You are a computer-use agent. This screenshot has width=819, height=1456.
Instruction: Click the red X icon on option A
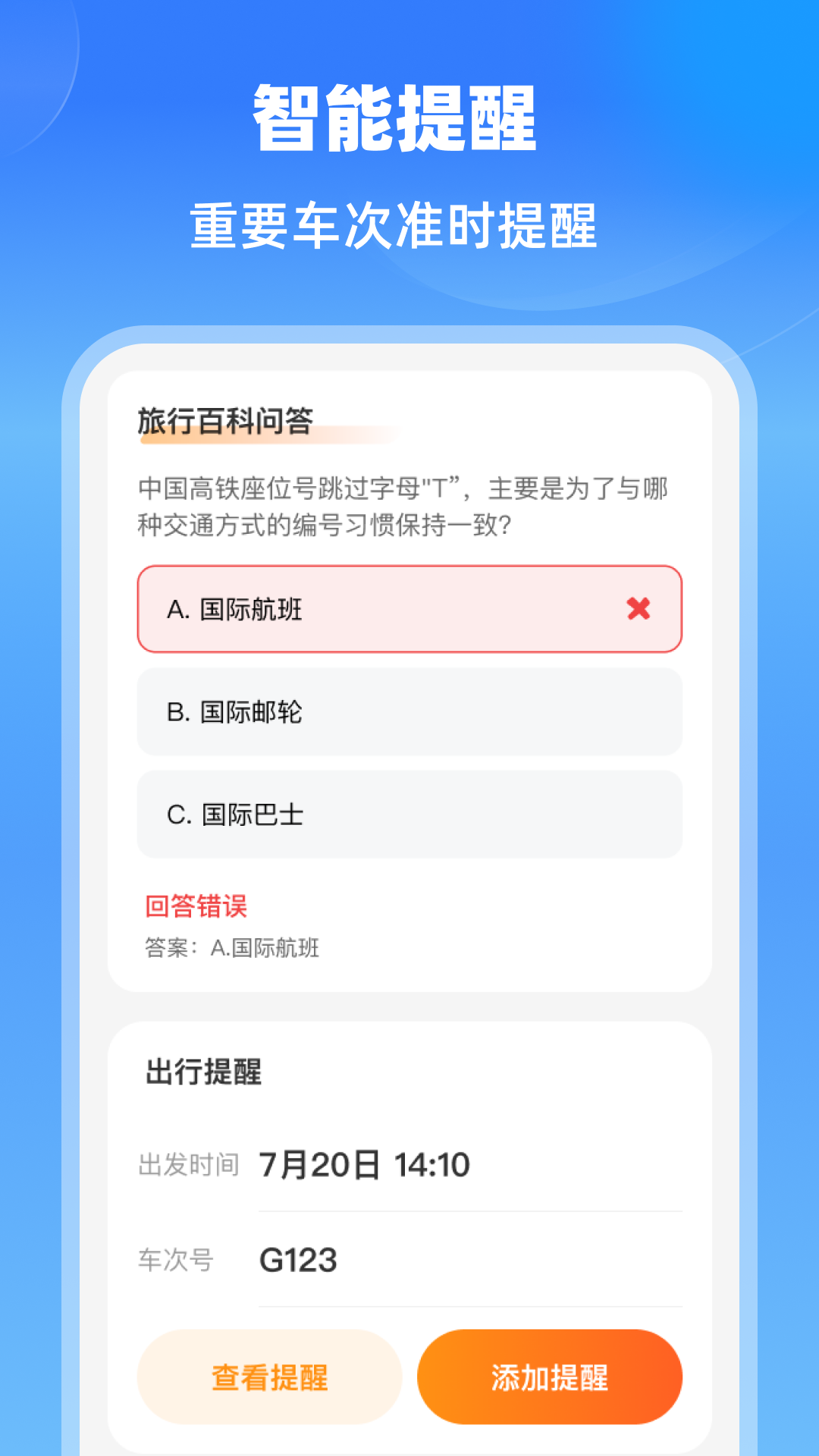coord(637,609)
